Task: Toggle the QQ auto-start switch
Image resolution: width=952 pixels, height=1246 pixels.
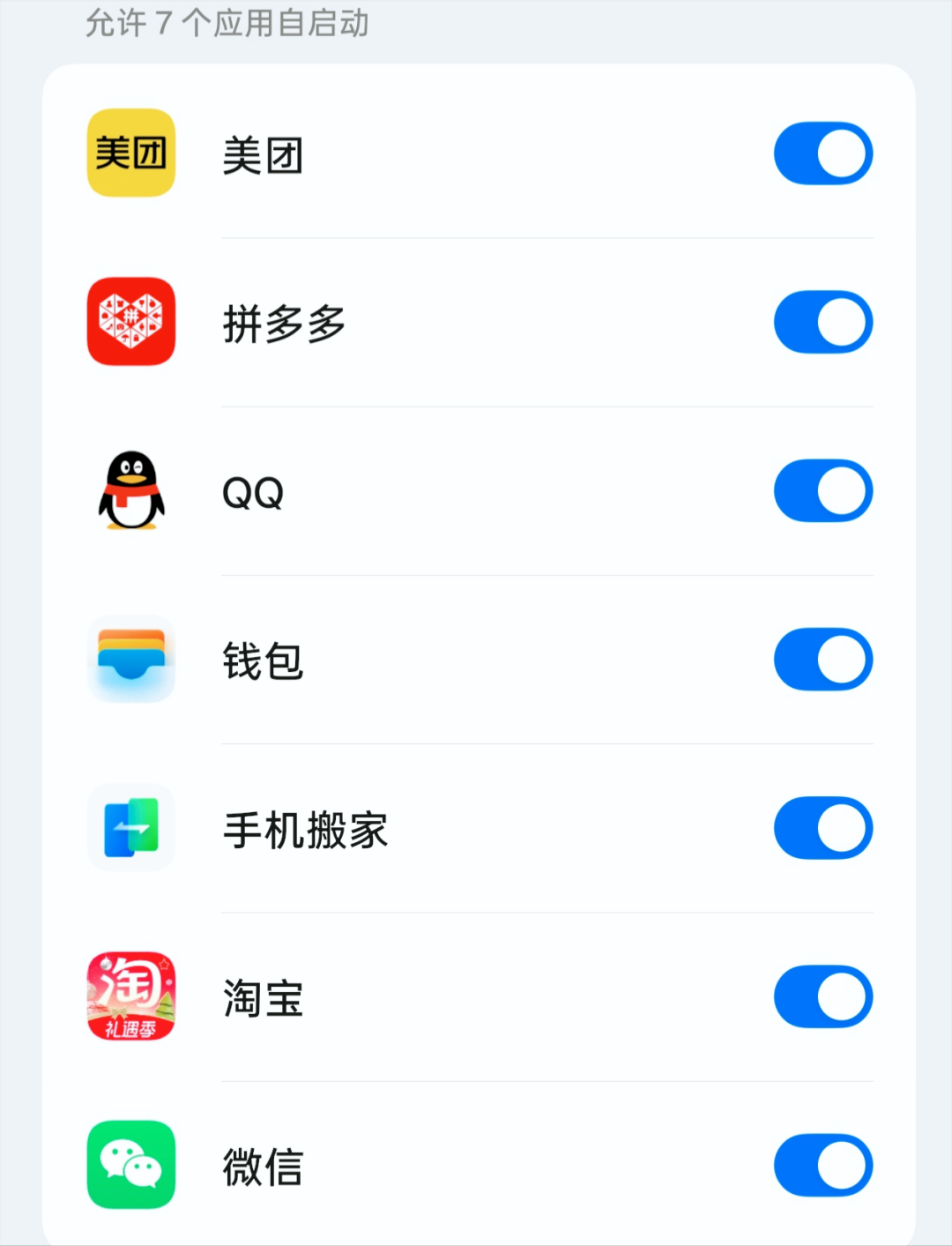Action: click(823, 490)
